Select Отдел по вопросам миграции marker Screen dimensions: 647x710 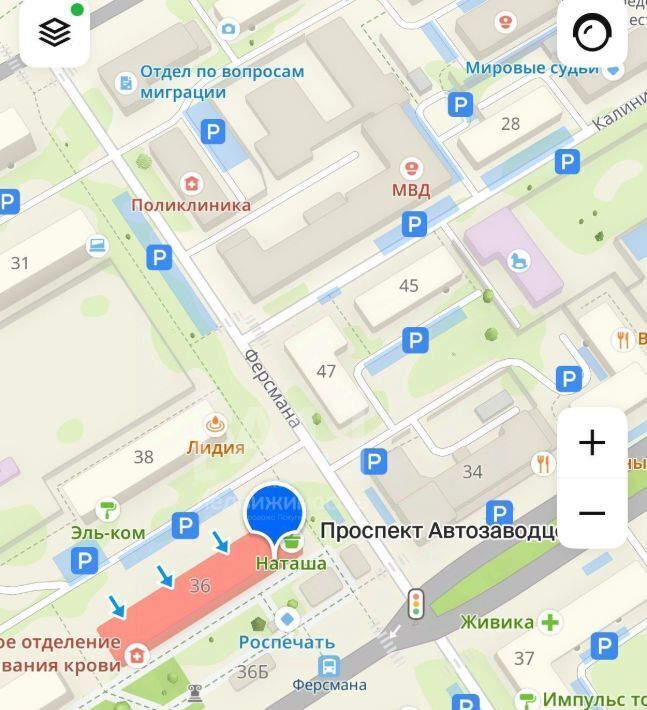point(126,82)
